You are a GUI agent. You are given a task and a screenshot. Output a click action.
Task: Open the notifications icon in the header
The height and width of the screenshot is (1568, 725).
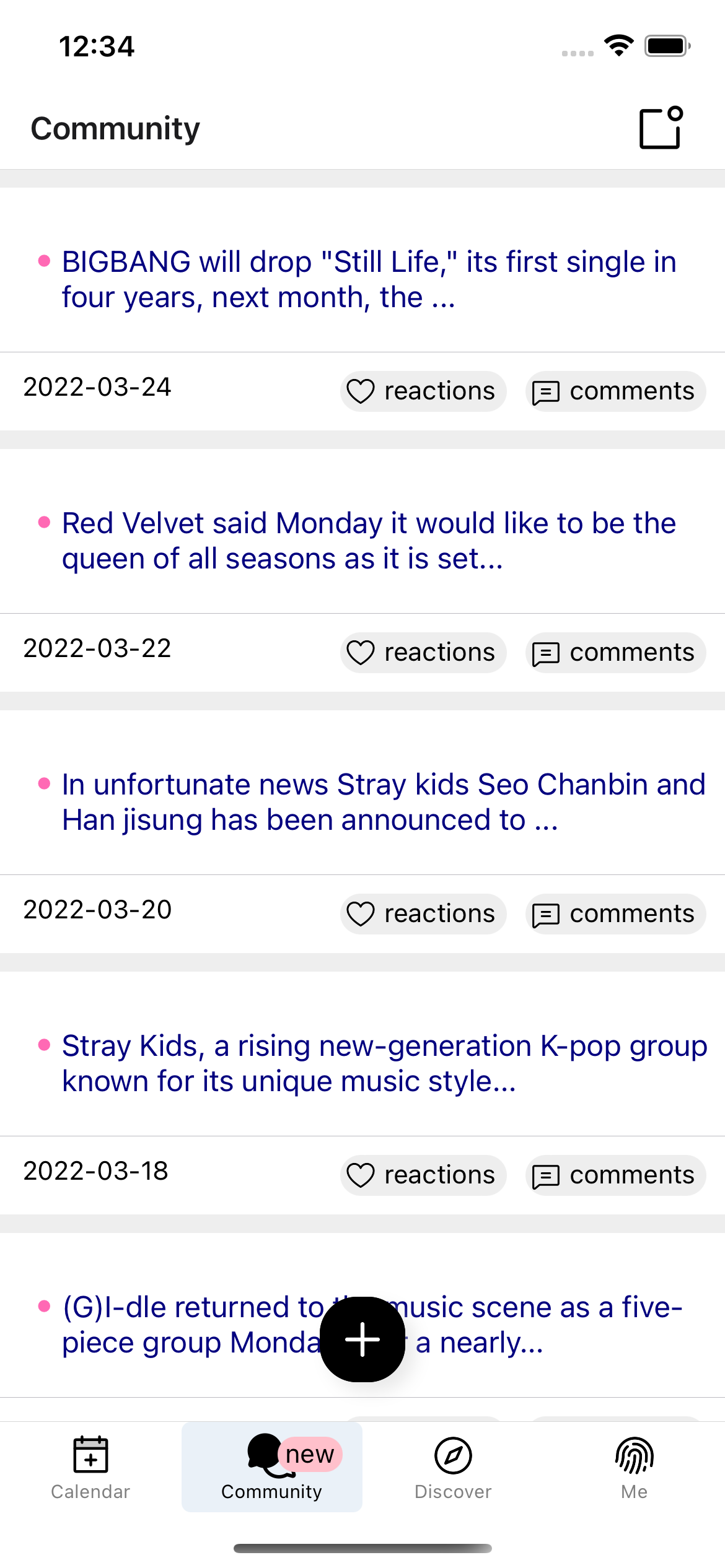tap(661, 128)
